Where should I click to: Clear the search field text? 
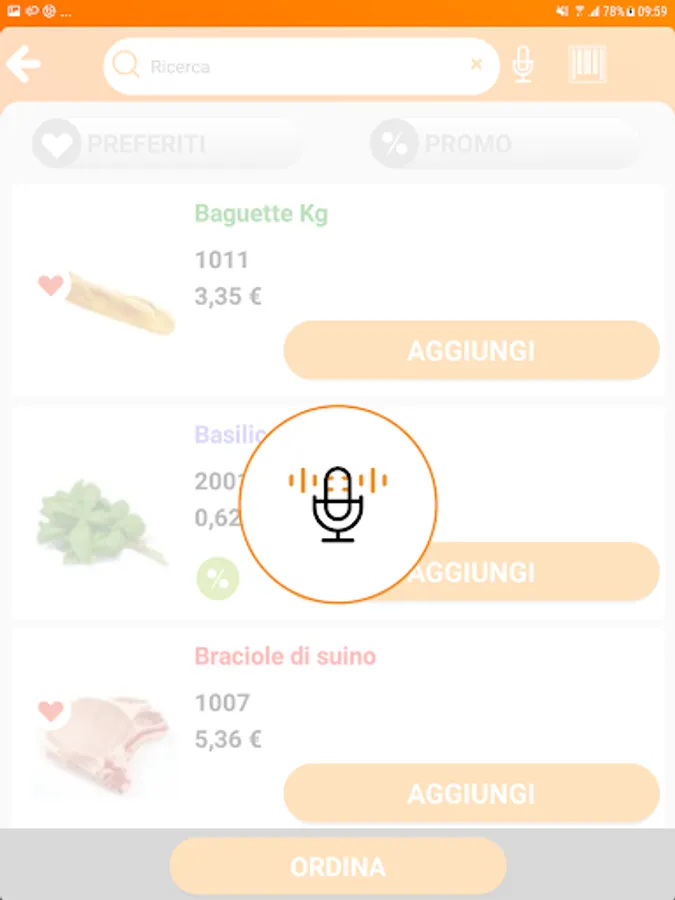pos(476,65)
